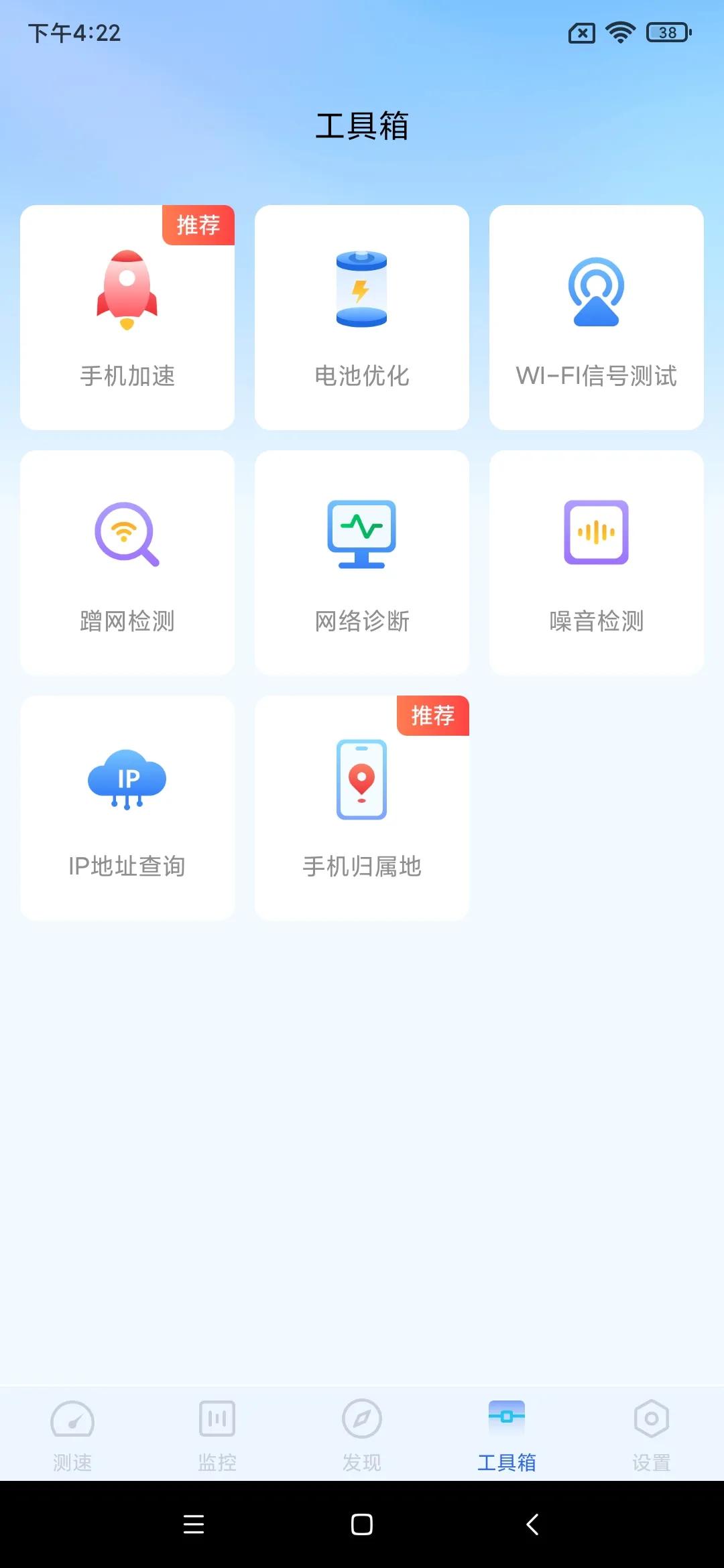Open 手机加速 rocket tool

pyautogui.click(x=127, y=315)
